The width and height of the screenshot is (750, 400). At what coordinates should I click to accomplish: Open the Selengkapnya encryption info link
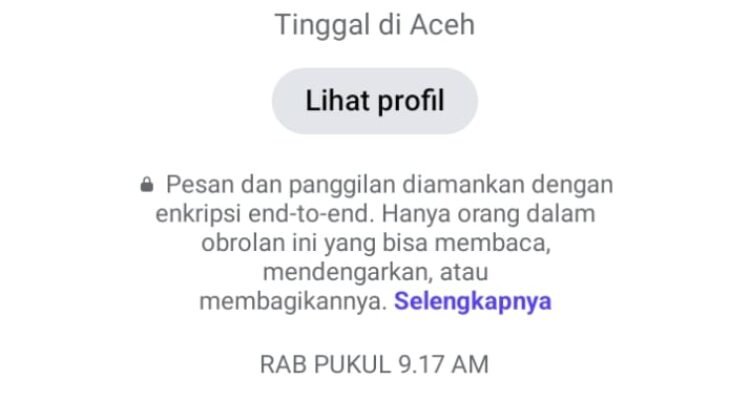coord(473,302)
